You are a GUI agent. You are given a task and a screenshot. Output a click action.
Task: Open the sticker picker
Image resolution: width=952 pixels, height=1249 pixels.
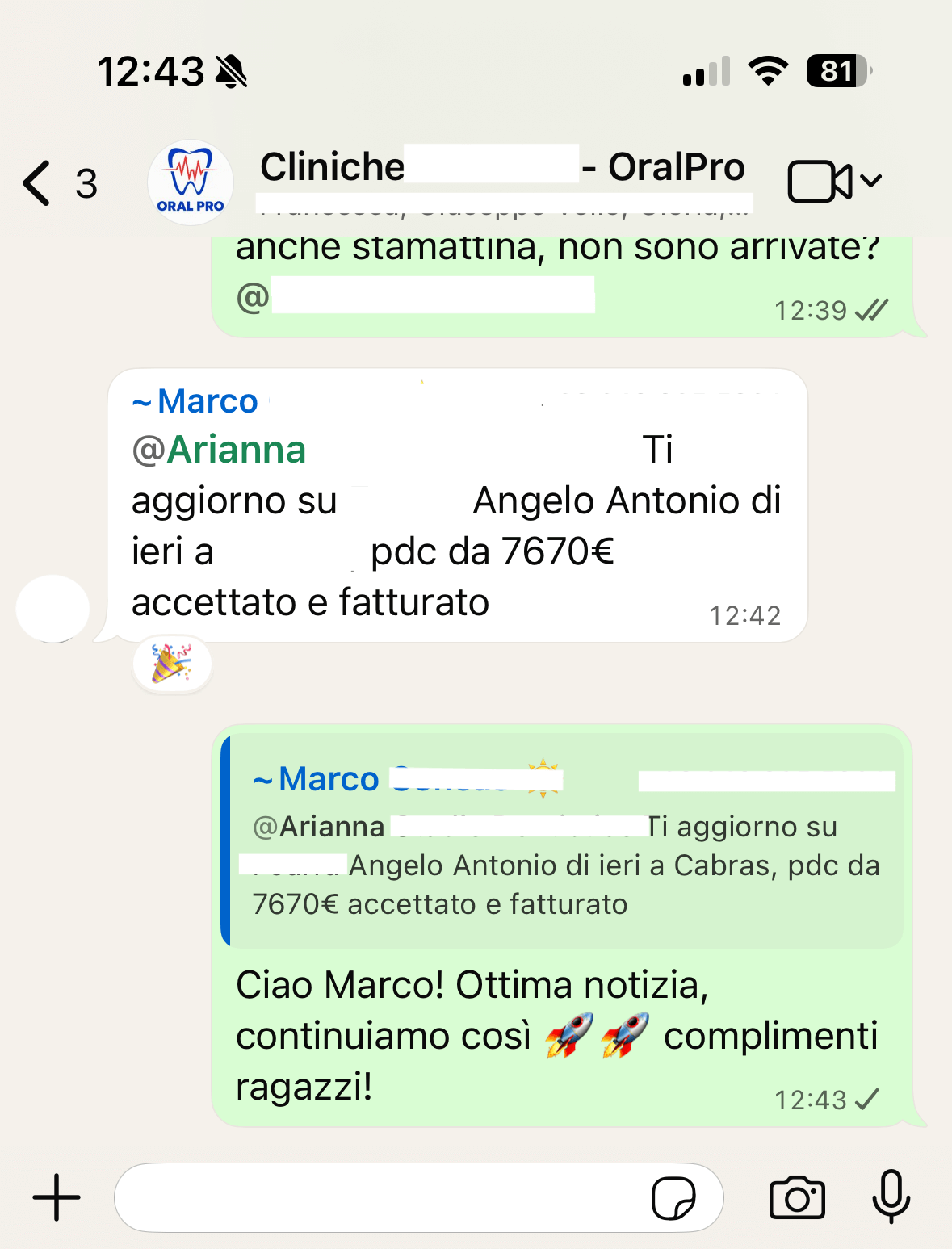point(673,1197)
